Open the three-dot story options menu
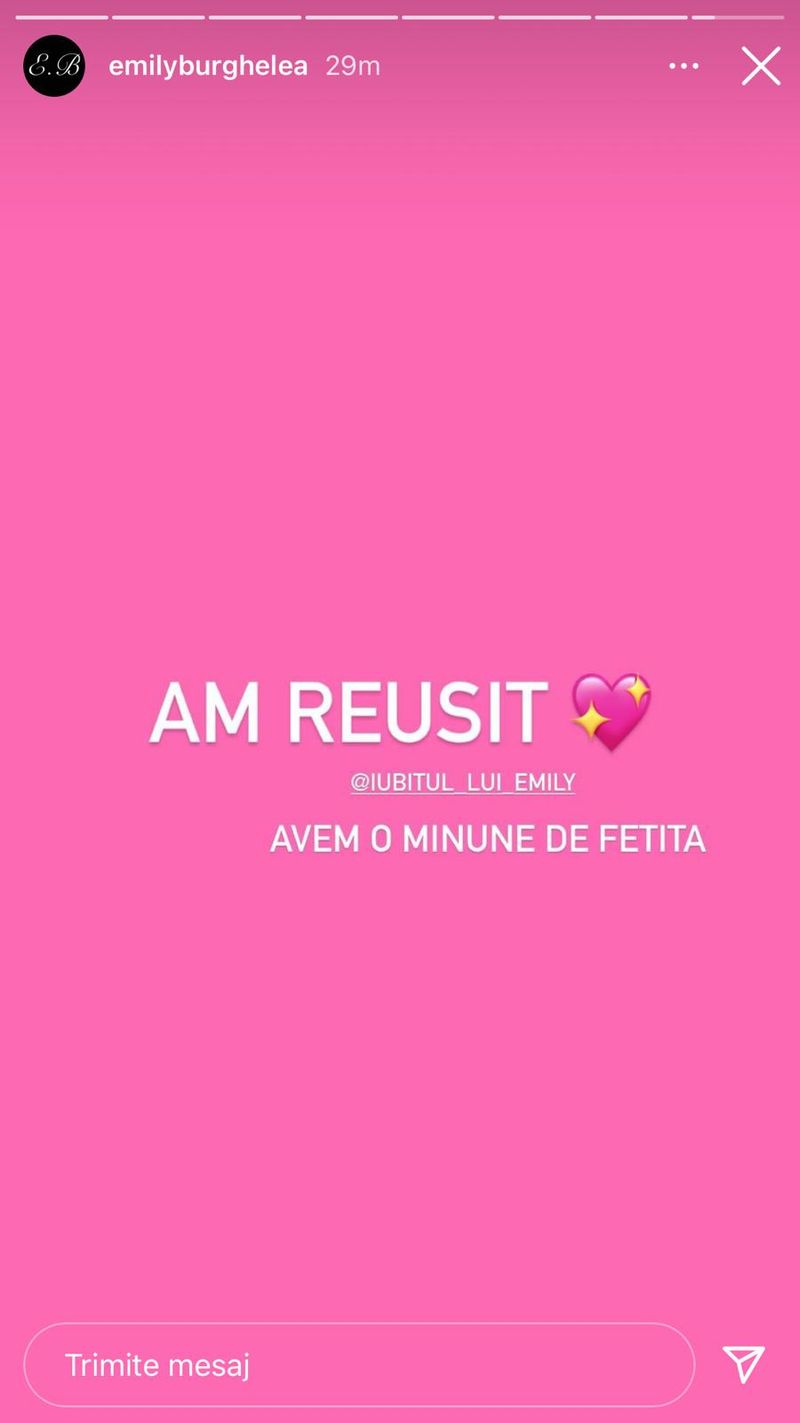This screenshot has height=1423, width=800. pyautogui.click(x=684, y=66)
